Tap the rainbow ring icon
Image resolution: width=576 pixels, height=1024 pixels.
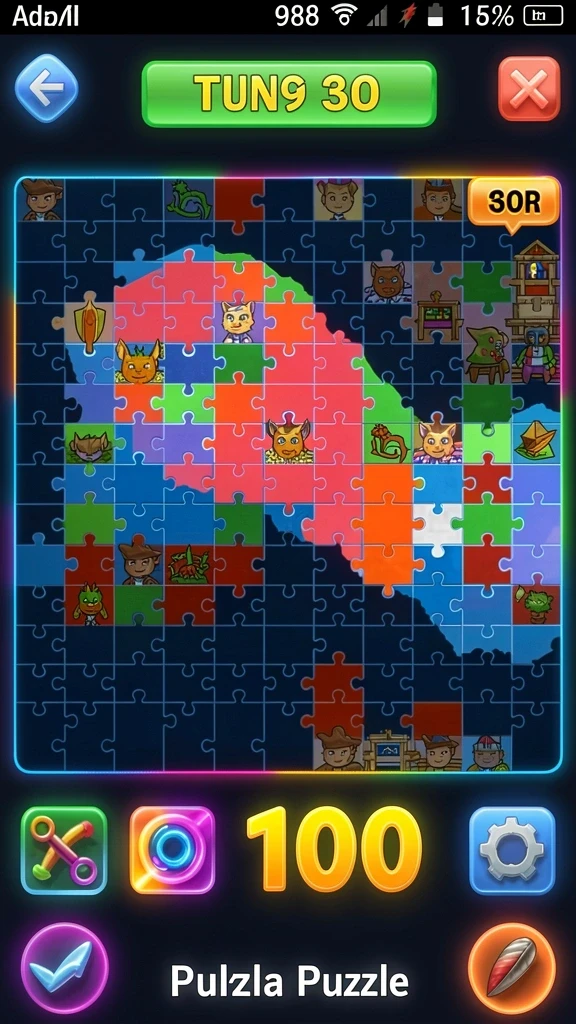click(x=172, y=850)
